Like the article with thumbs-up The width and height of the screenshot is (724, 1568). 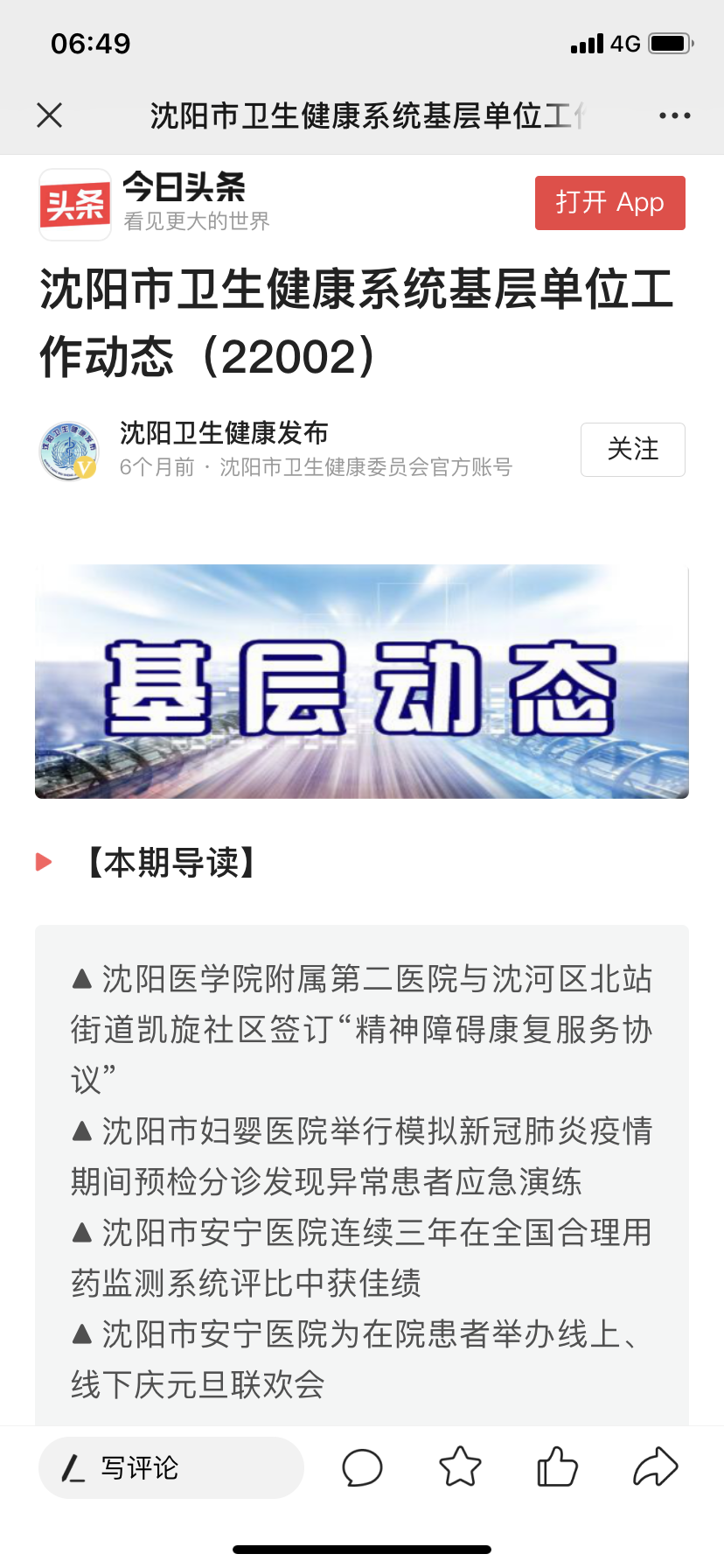tap(557, 1467)
